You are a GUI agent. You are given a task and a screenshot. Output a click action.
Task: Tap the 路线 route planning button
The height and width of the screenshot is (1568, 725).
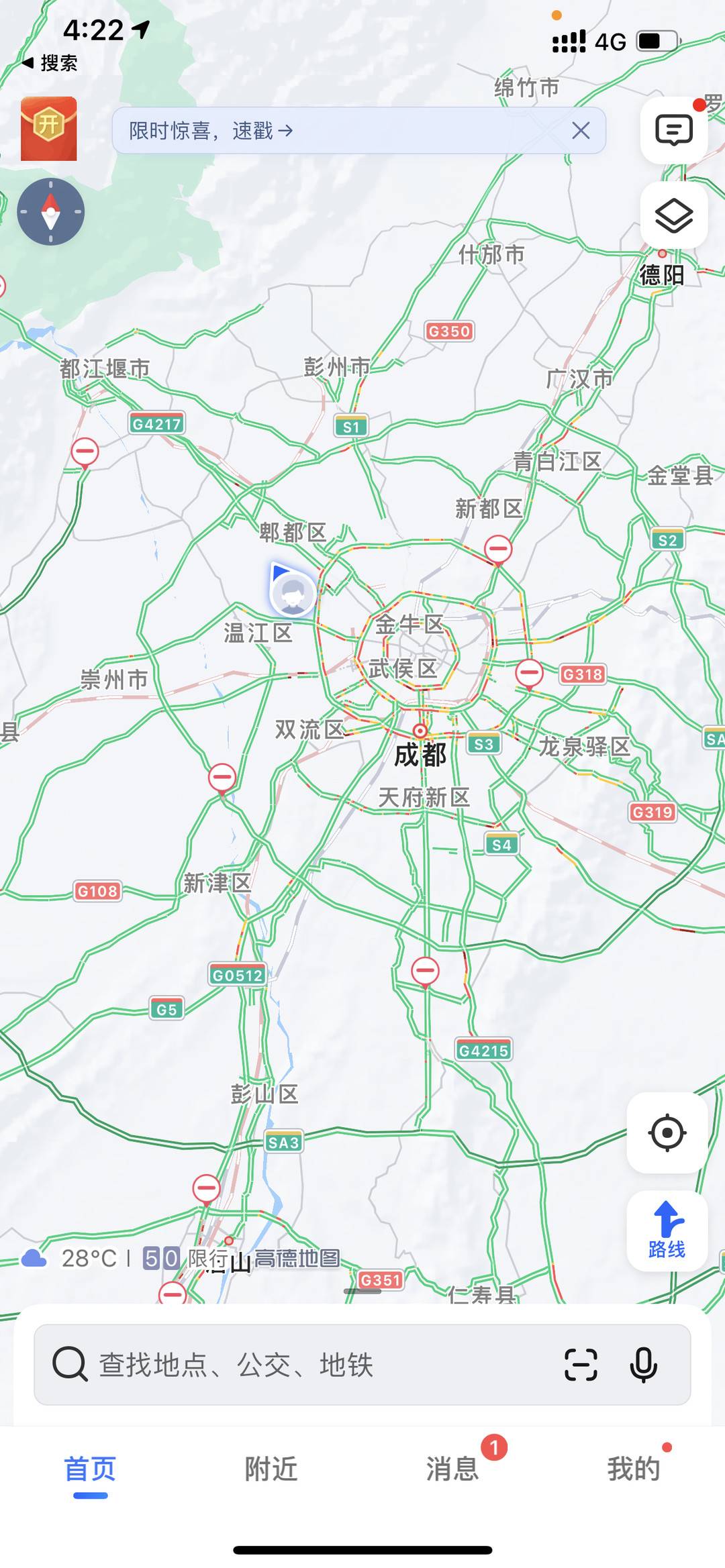click(667, 1228)
